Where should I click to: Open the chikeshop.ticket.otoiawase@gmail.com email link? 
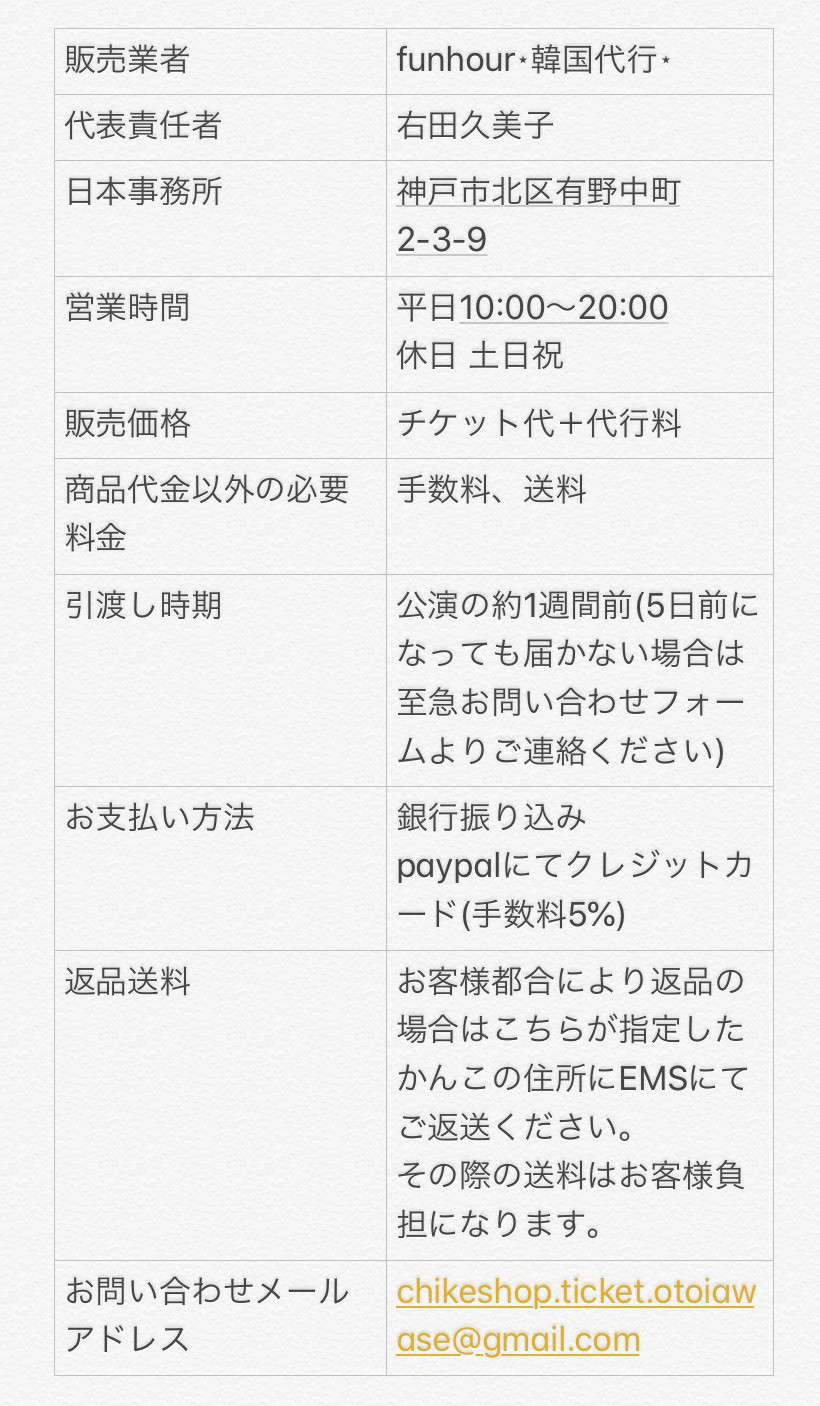click(576, 1316)
